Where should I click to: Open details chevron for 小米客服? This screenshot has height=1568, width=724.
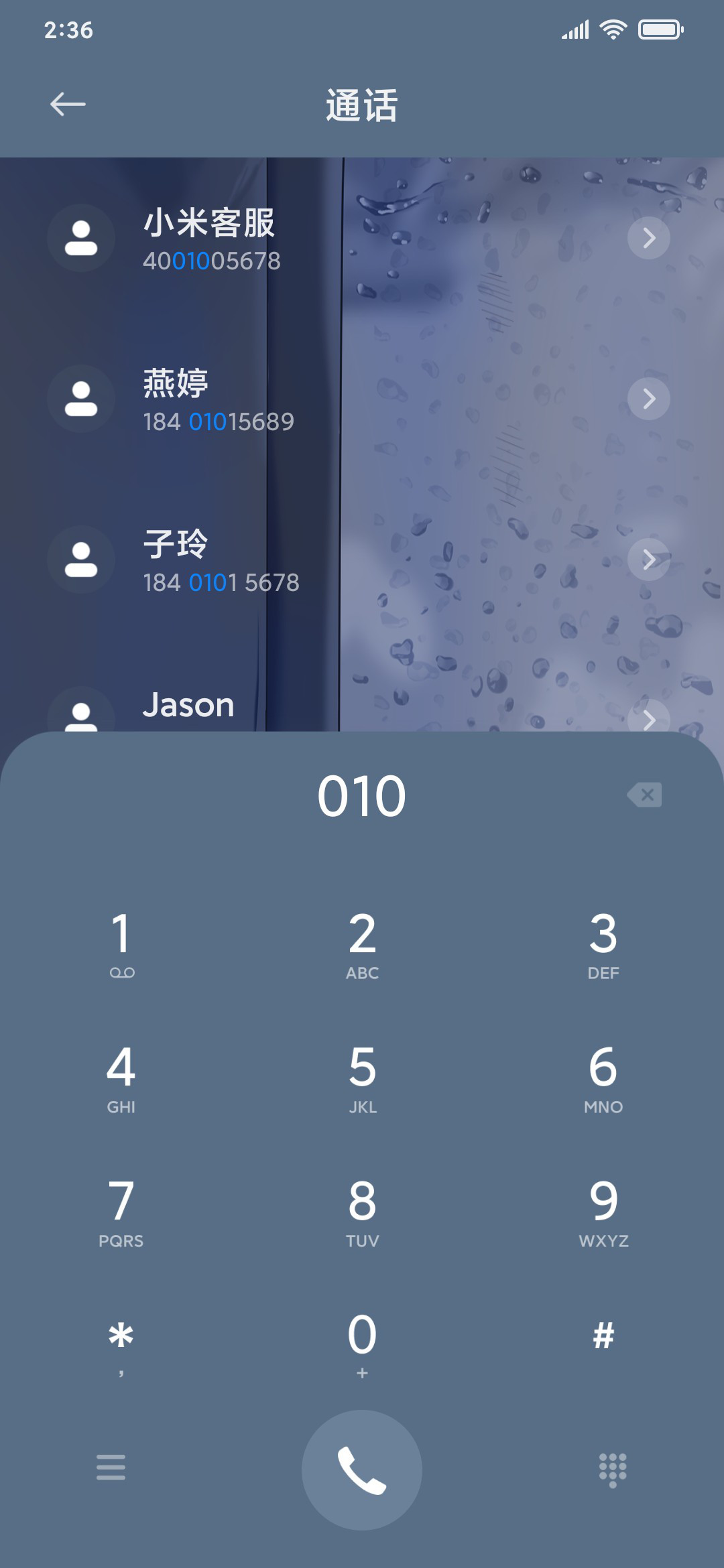pos(648,238)
